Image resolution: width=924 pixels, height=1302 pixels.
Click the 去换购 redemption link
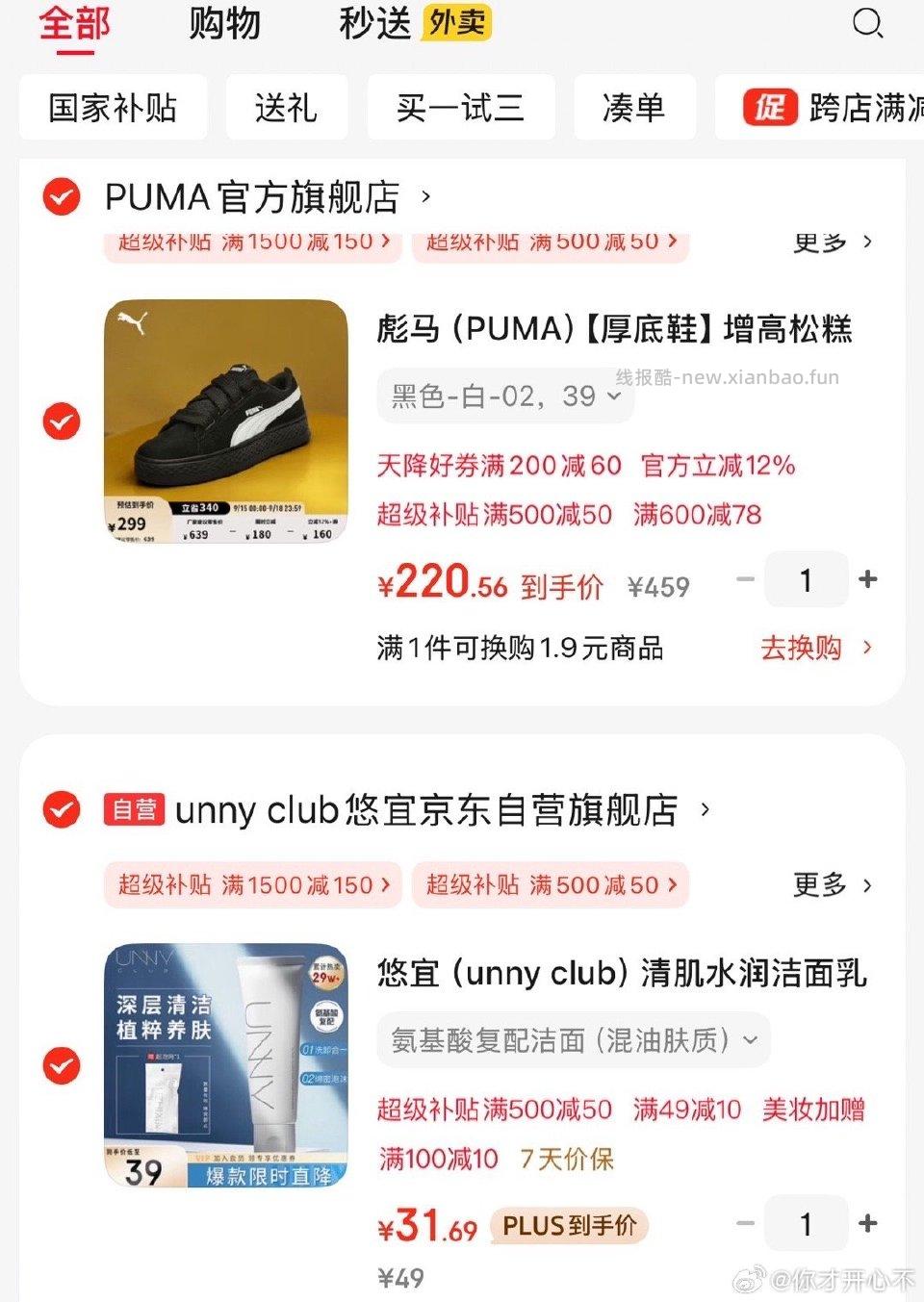pos(802,649)
